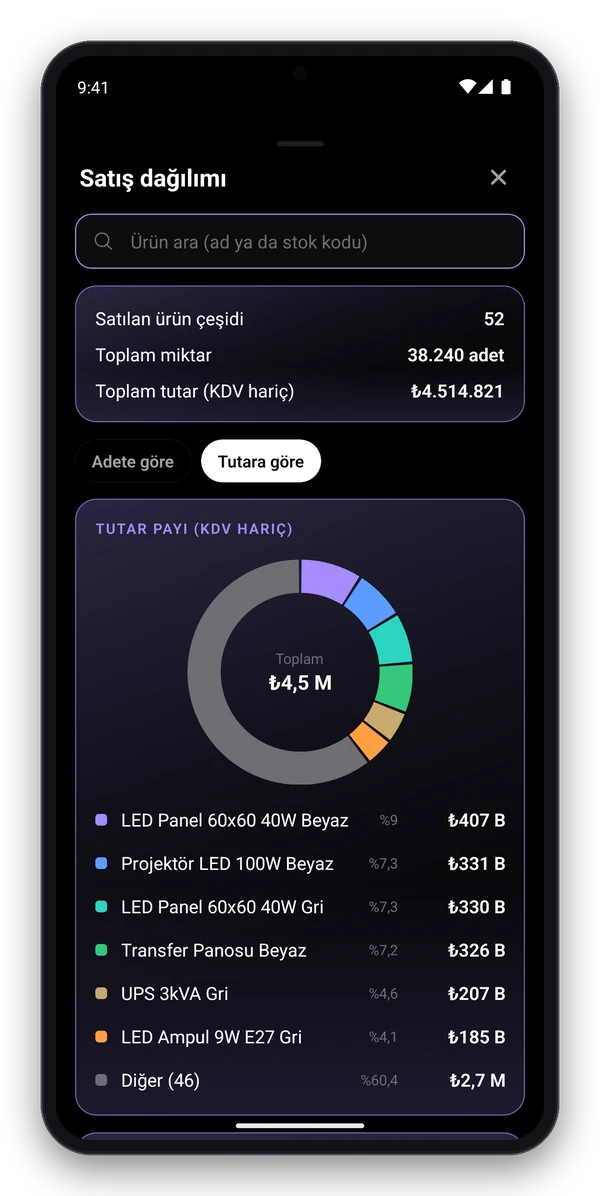The width and height of the screenshot is (600, 1196).
Task: Focus the Ürün ara search field
Action: click(300, 242)
